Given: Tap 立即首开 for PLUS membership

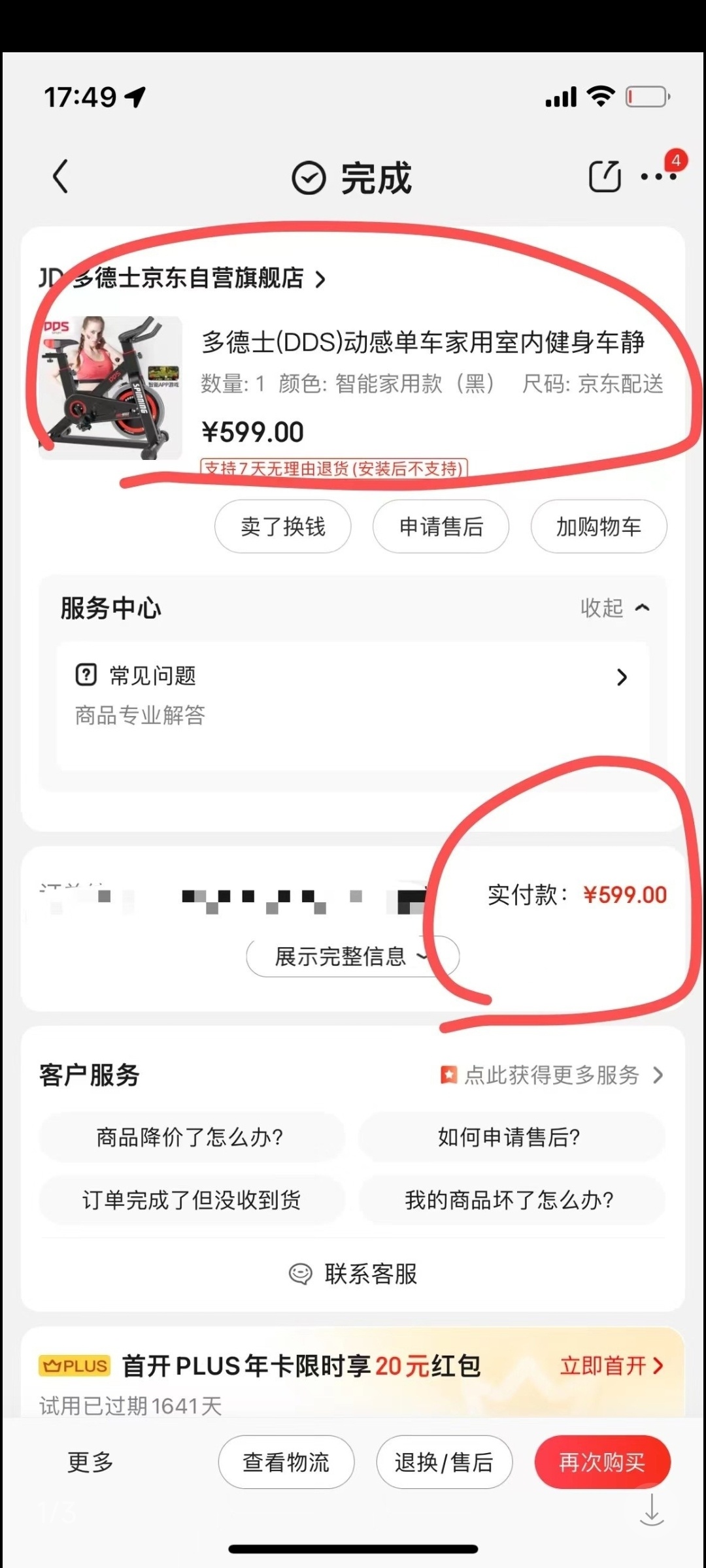Looking at the screenshot, I should 611,1366.
